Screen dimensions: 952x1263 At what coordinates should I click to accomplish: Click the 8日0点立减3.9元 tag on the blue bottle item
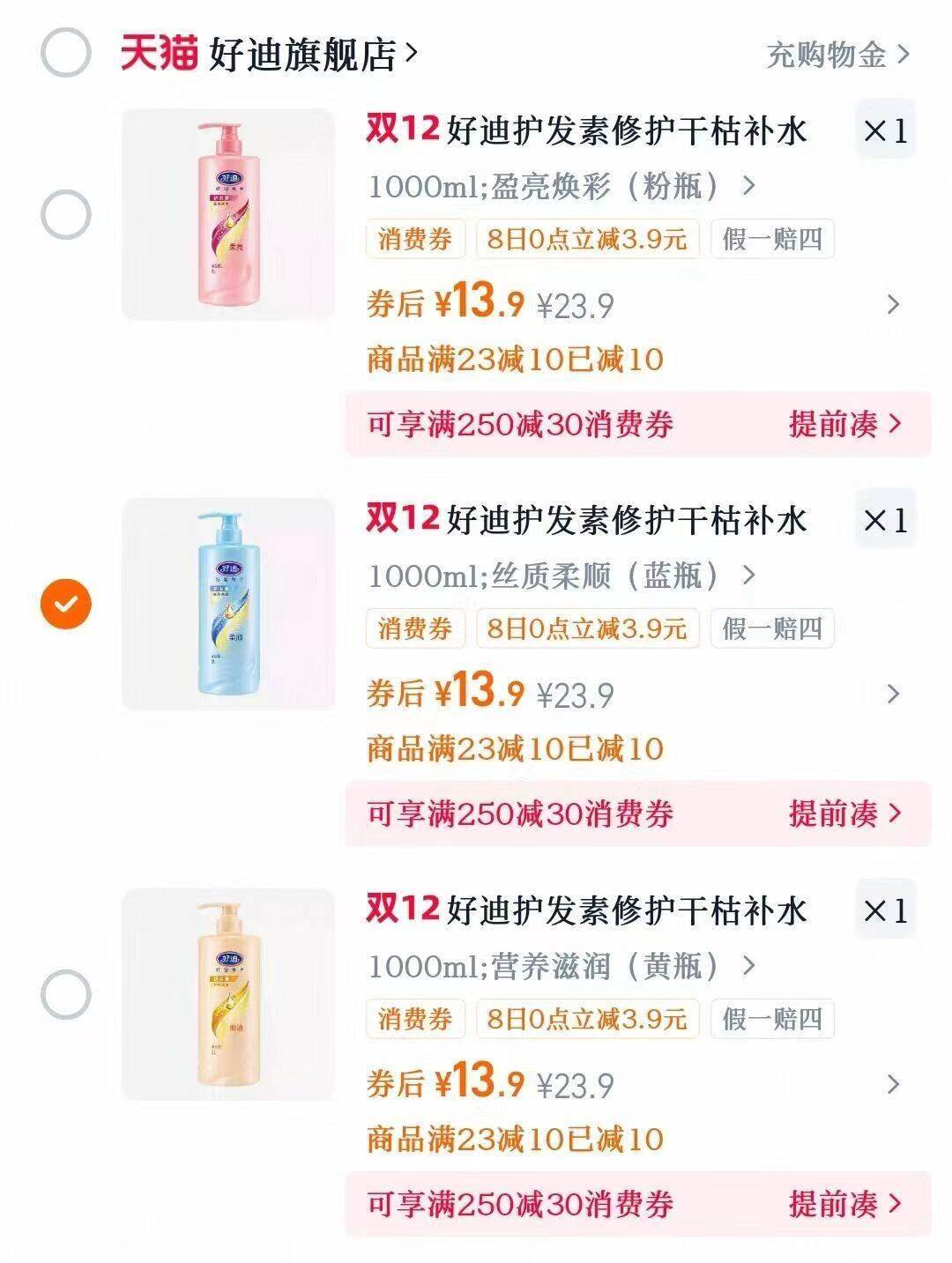coord(586,628)
